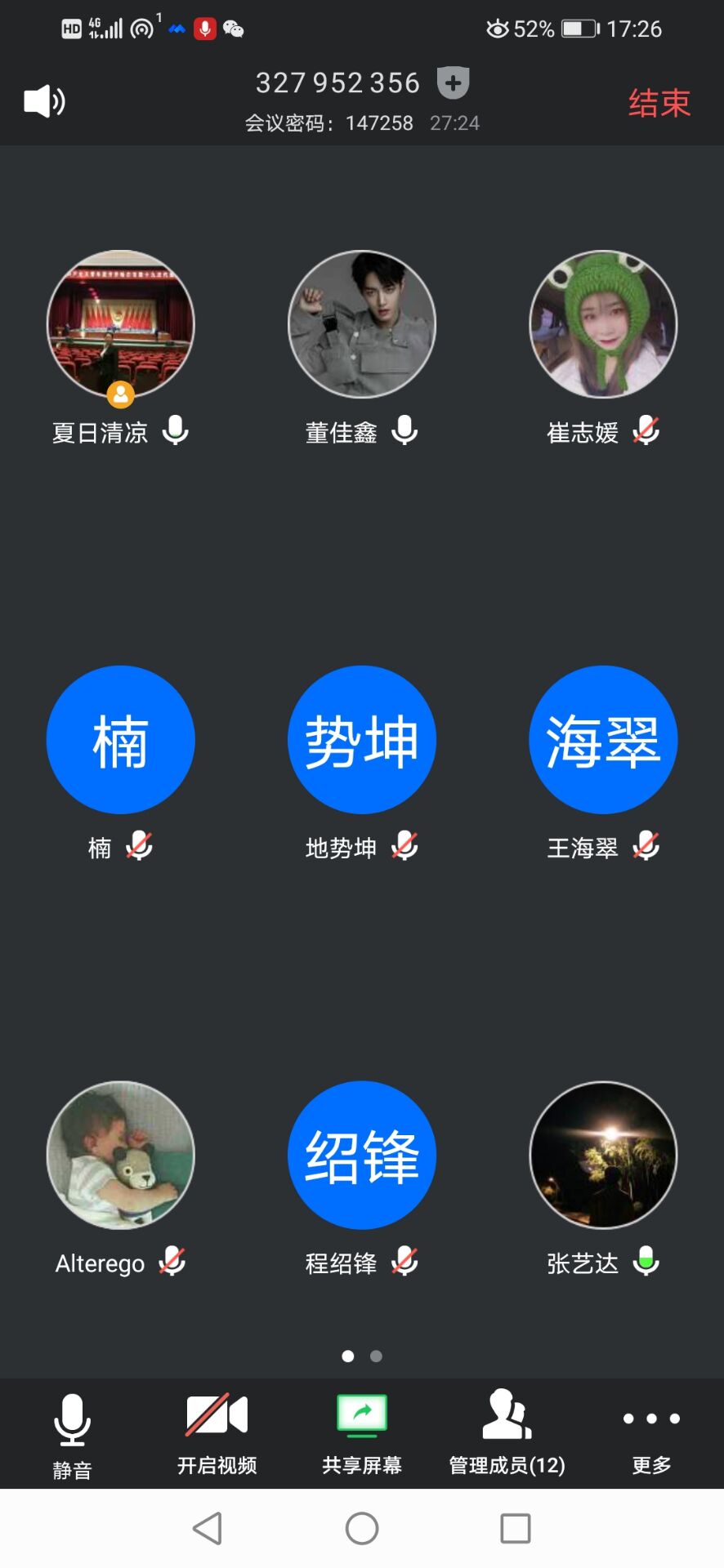Select participant 董佳鑫's avatar
Image resolution: width=724 pixels, height=1568 pixels.
coord(362,324)
